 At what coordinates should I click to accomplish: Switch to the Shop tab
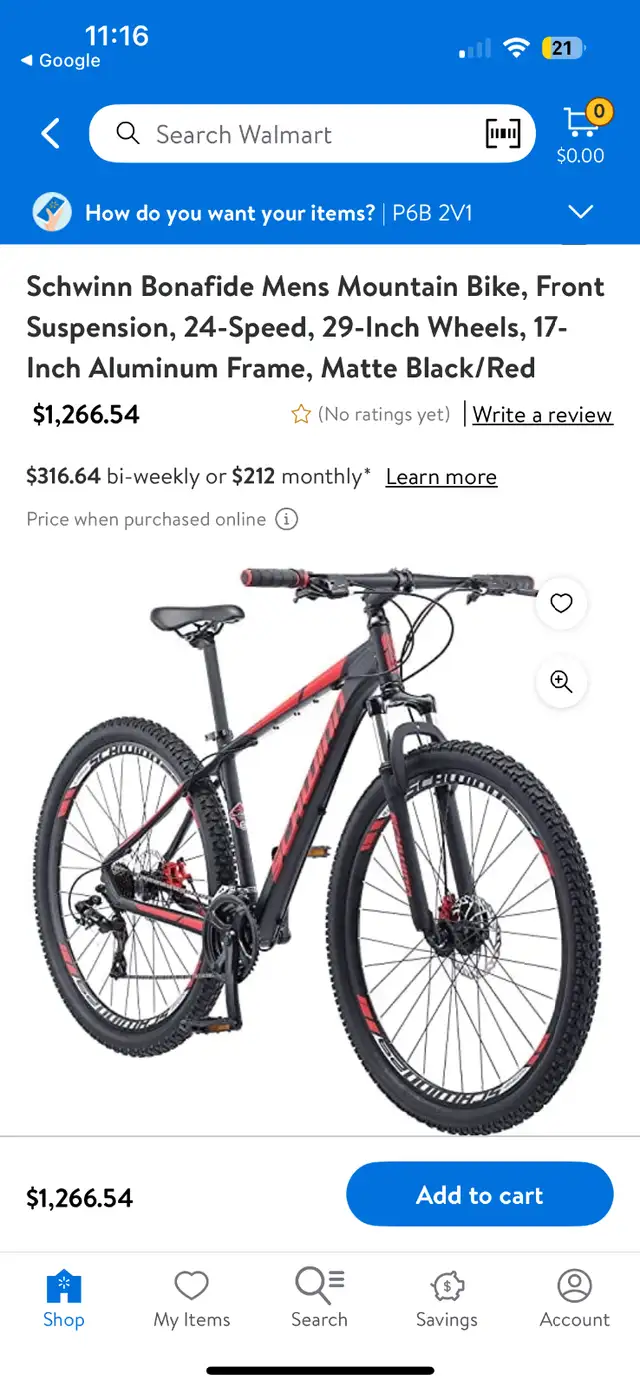[x=63, y=1299]
